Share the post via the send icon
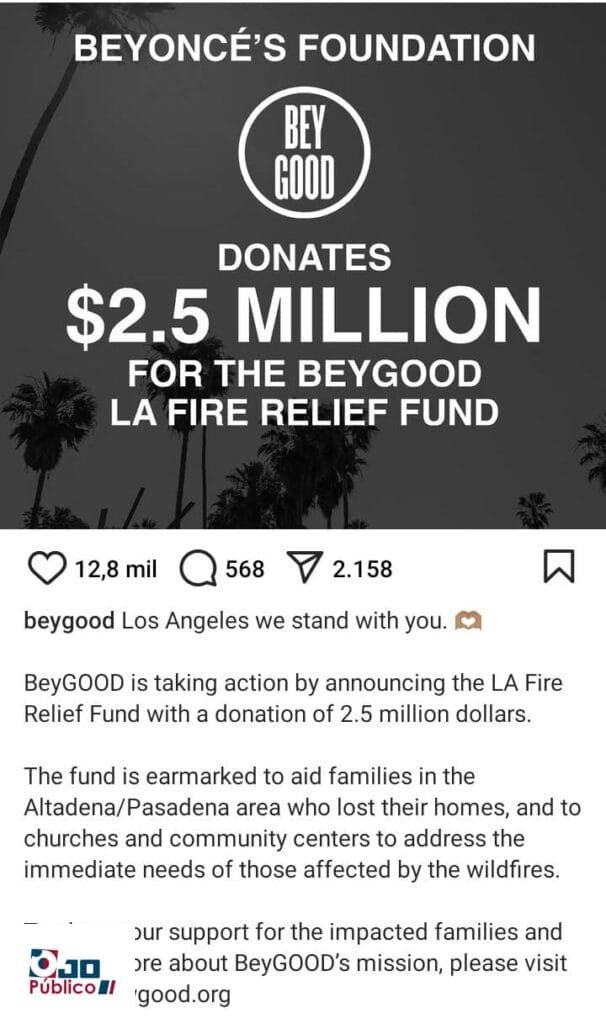606x1024 pixels. point(301,569)
